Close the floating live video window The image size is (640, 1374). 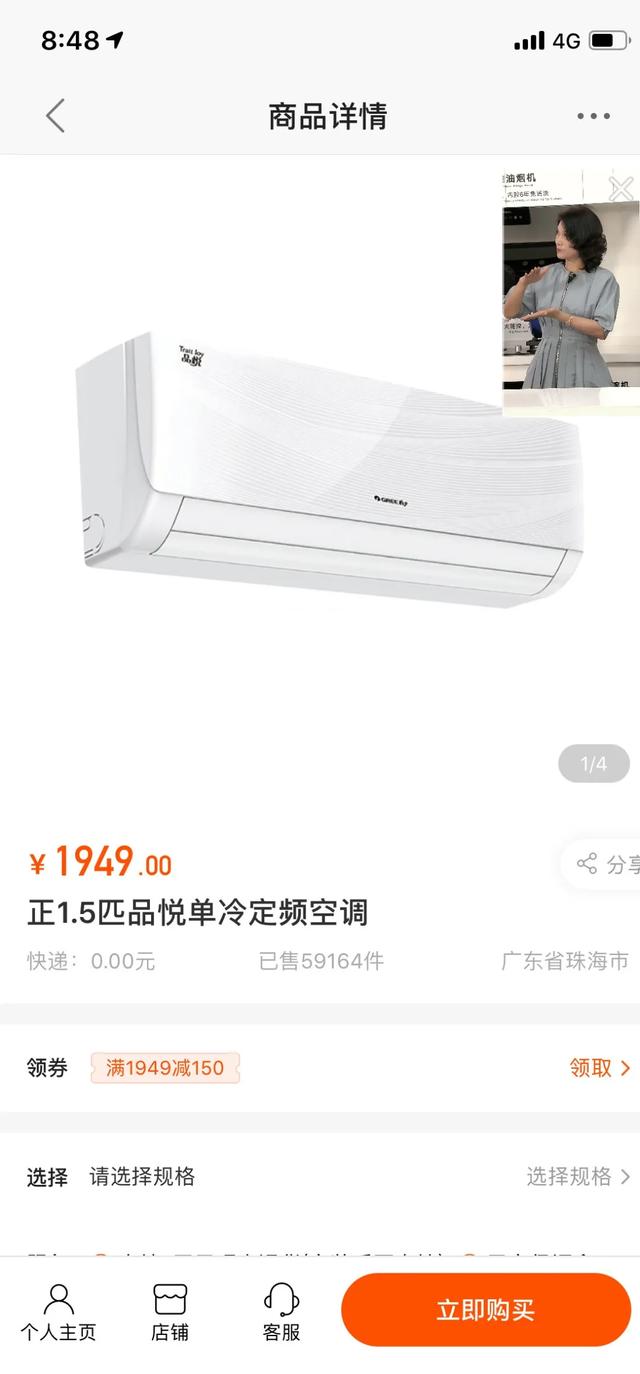pos(621,187)
